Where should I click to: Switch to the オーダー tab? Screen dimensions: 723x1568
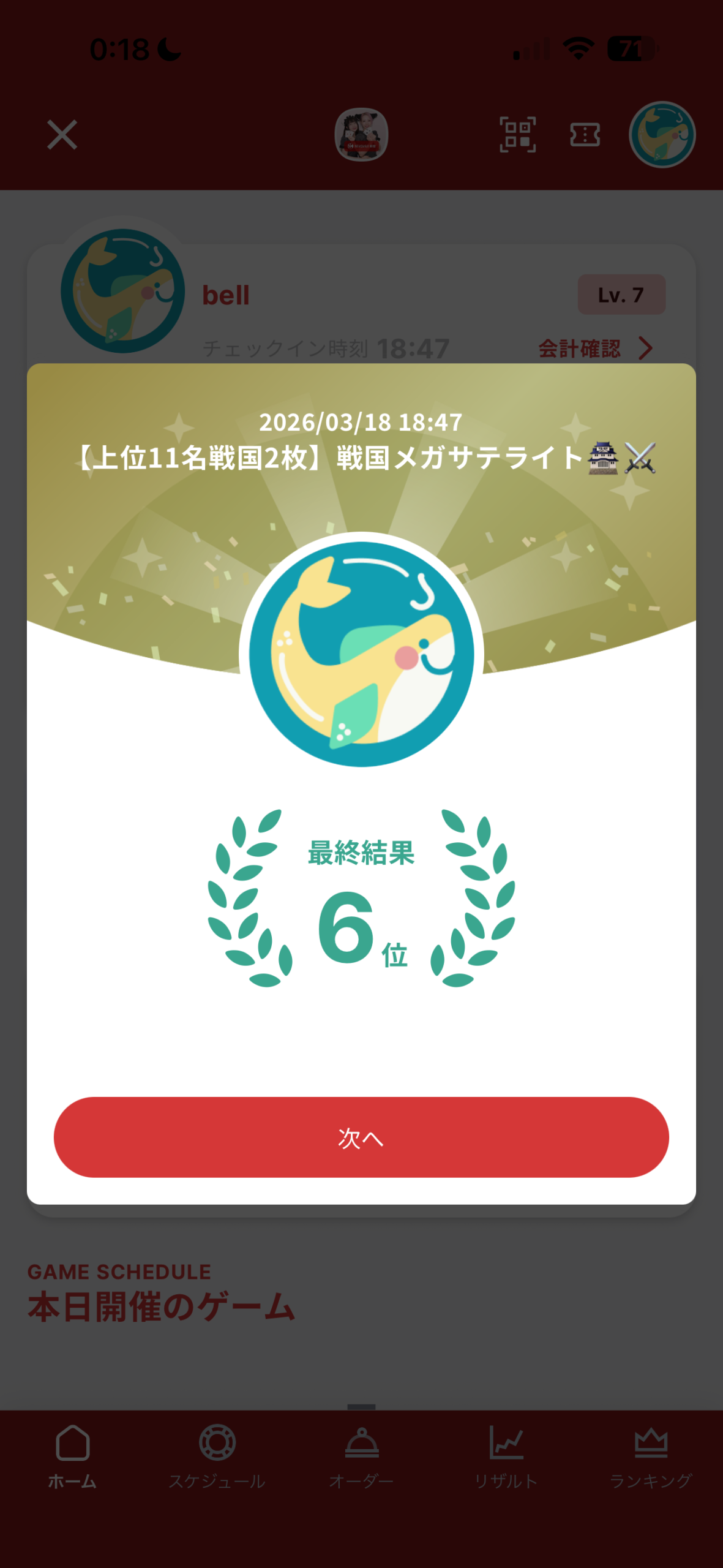click(x=361, y=1457)
